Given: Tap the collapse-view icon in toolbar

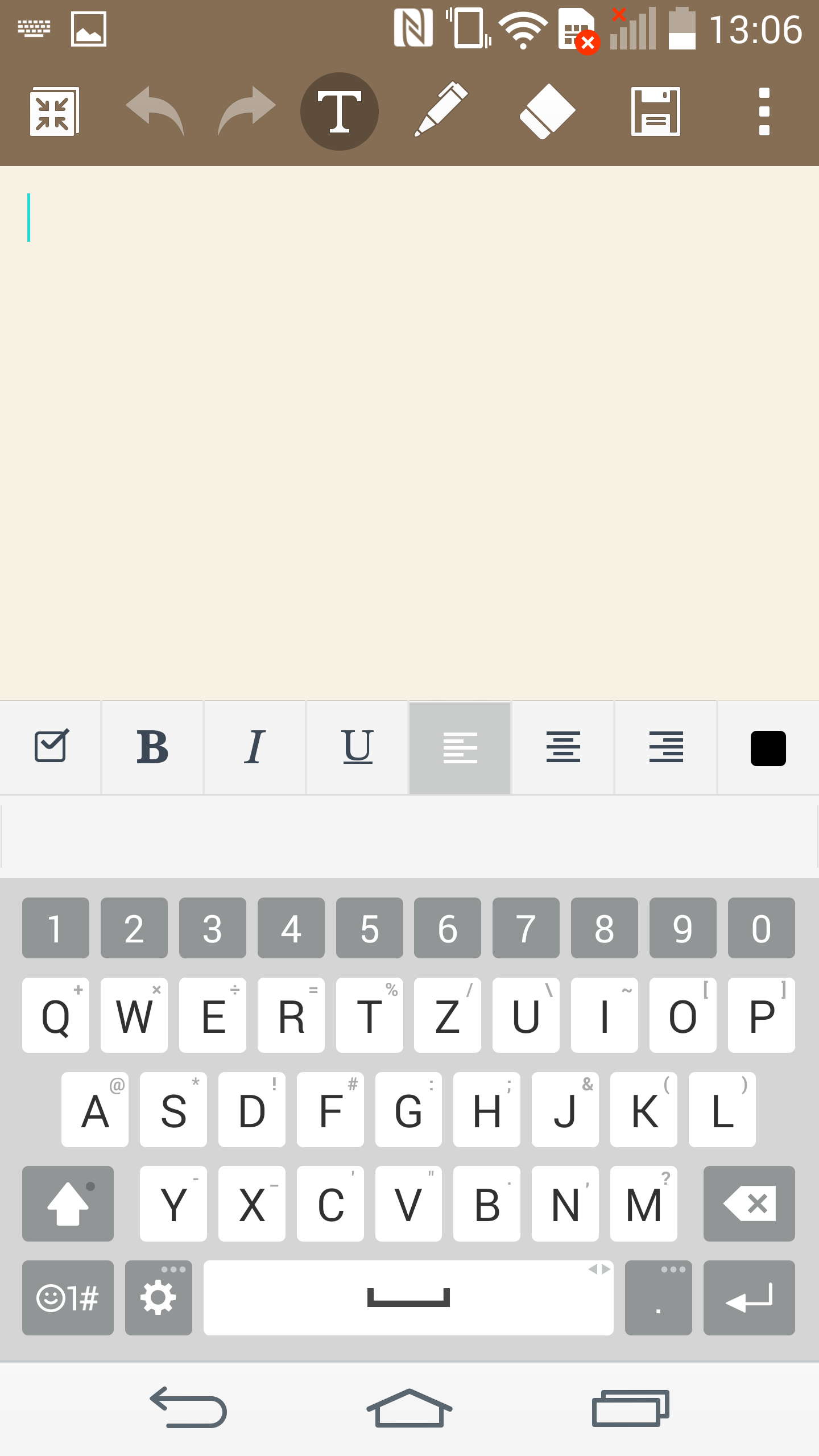Looking at the screenshot, I should (x=55, y=111).
